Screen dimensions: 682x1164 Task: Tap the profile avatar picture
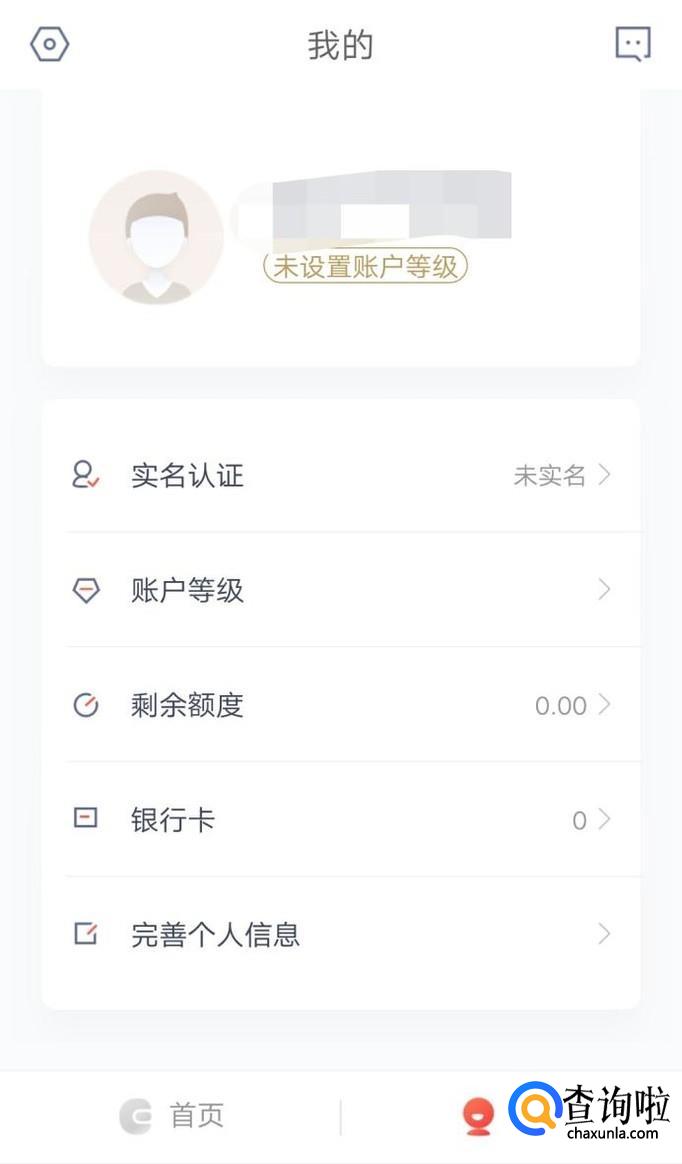156,237
